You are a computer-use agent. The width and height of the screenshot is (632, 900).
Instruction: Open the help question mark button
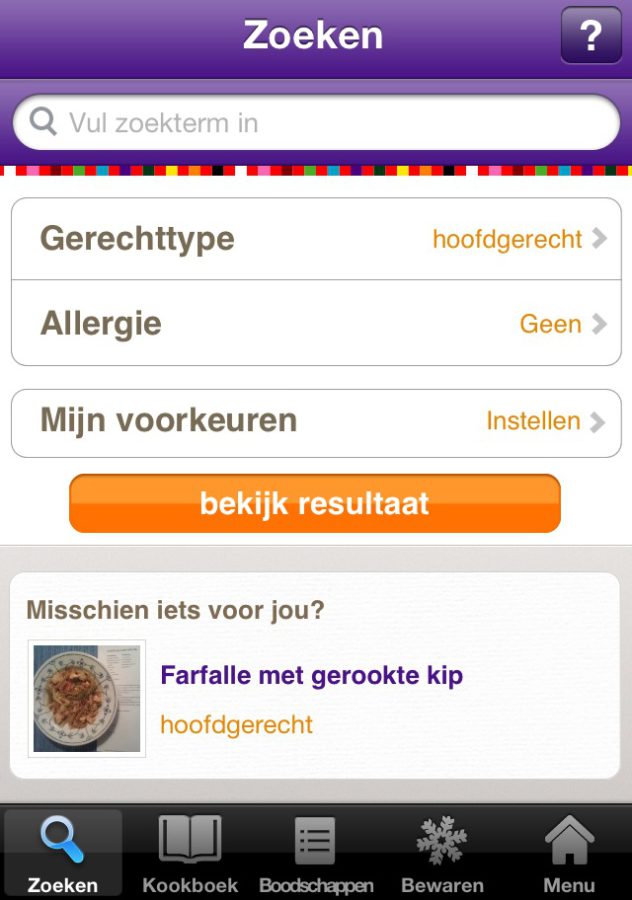pos(591,36)
